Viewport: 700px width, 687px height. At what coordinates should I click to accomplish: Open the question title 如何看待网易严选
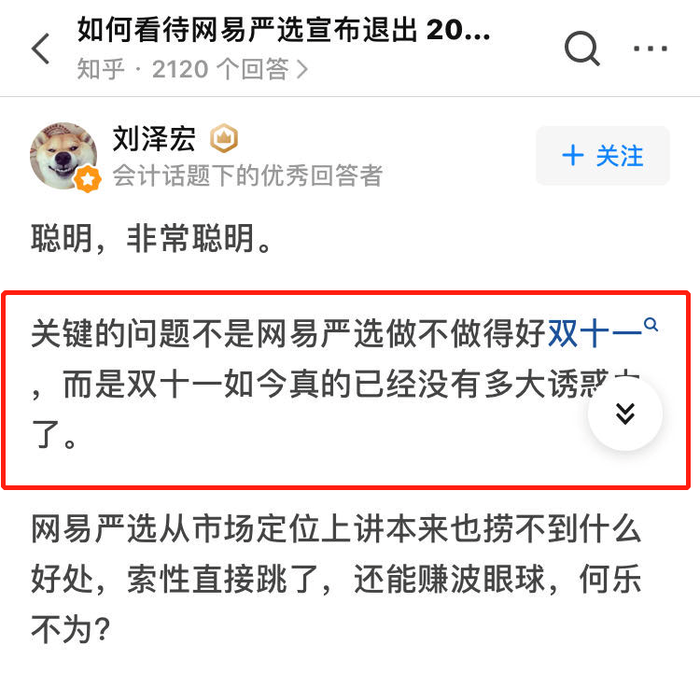tap(284, 29)
